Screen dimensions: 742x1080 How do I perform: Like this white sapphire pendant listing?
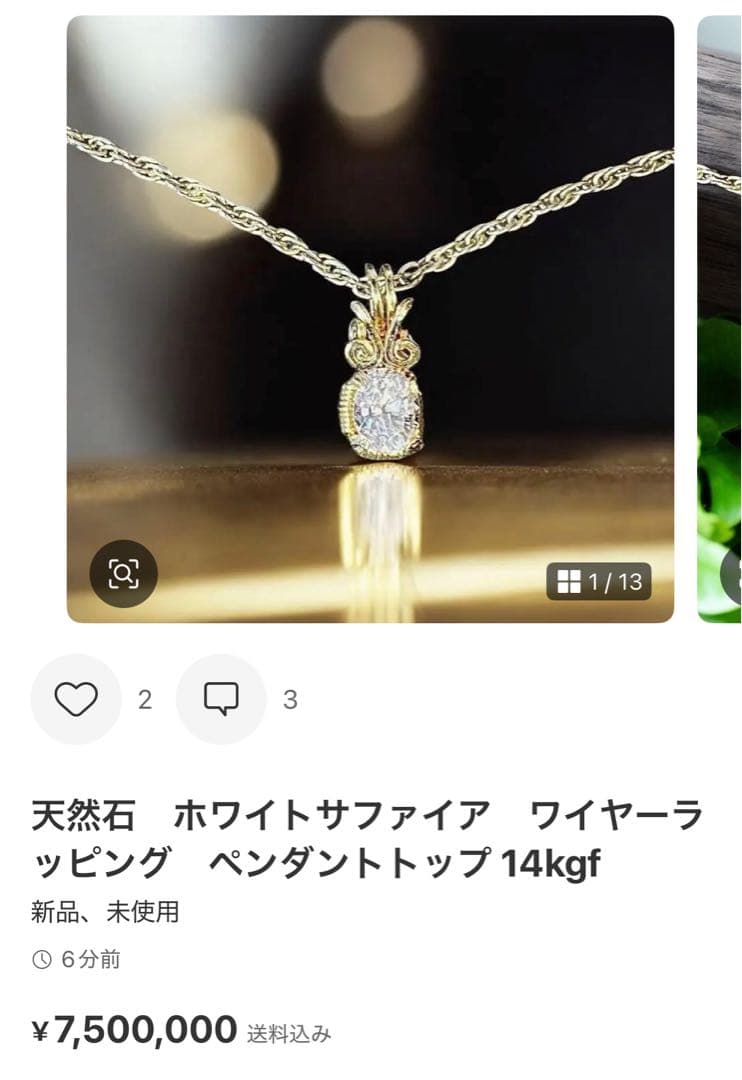point(76,699)
